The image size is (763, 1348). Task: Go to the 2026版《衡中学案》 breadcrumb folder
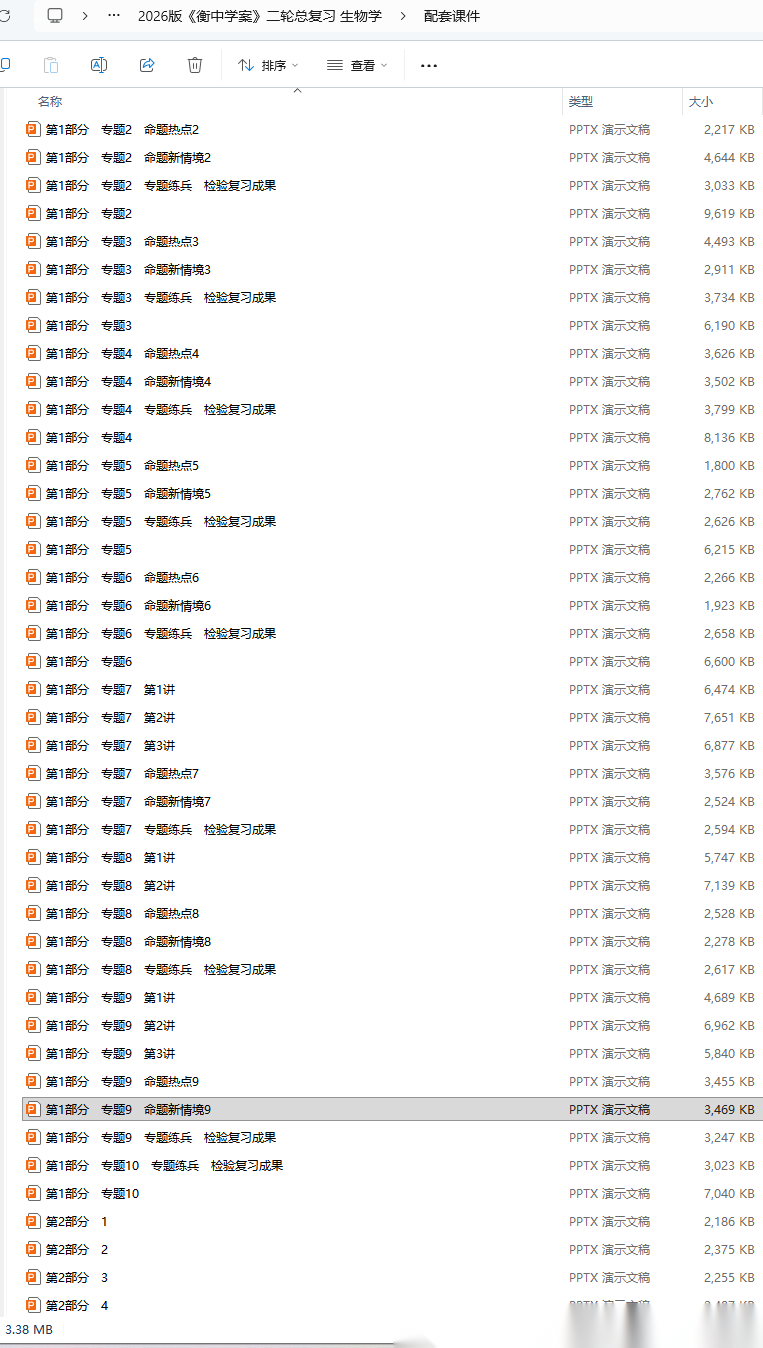[x=260, y=16]
